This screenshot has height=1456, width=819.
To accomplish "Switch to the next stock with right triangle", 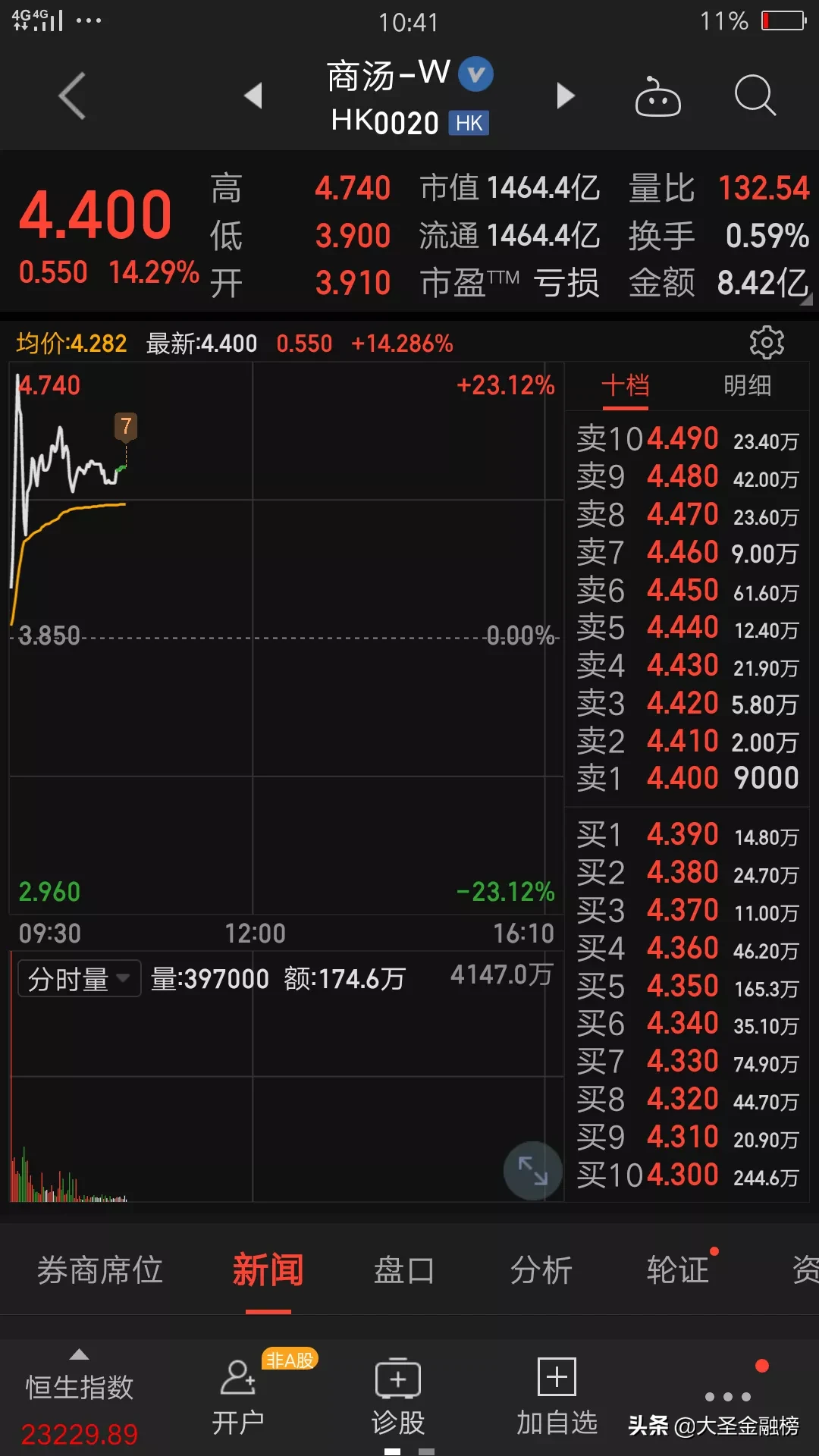I will pyautogui.click(x=565, y=96).
